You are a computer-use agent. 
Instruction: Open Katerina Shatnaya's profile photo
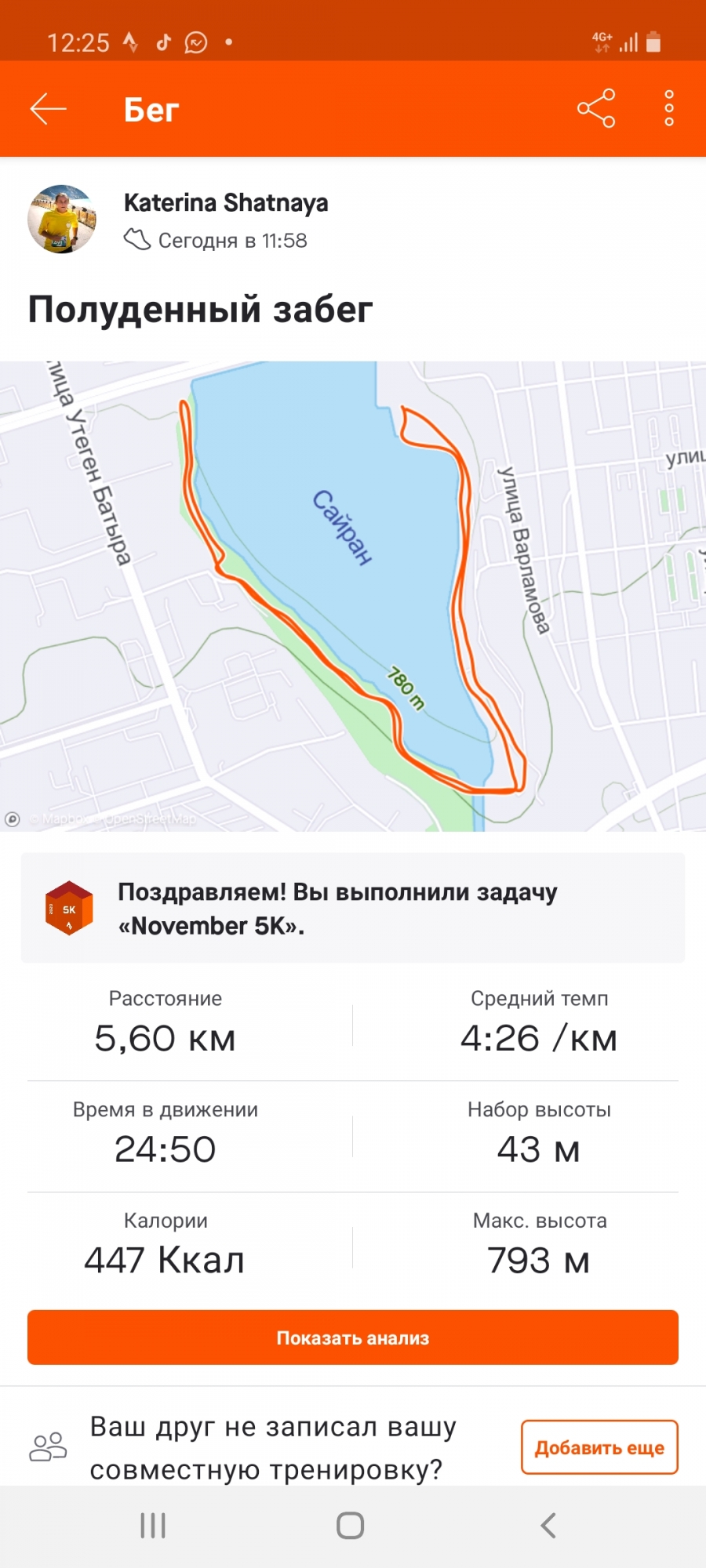coord(62,220)
